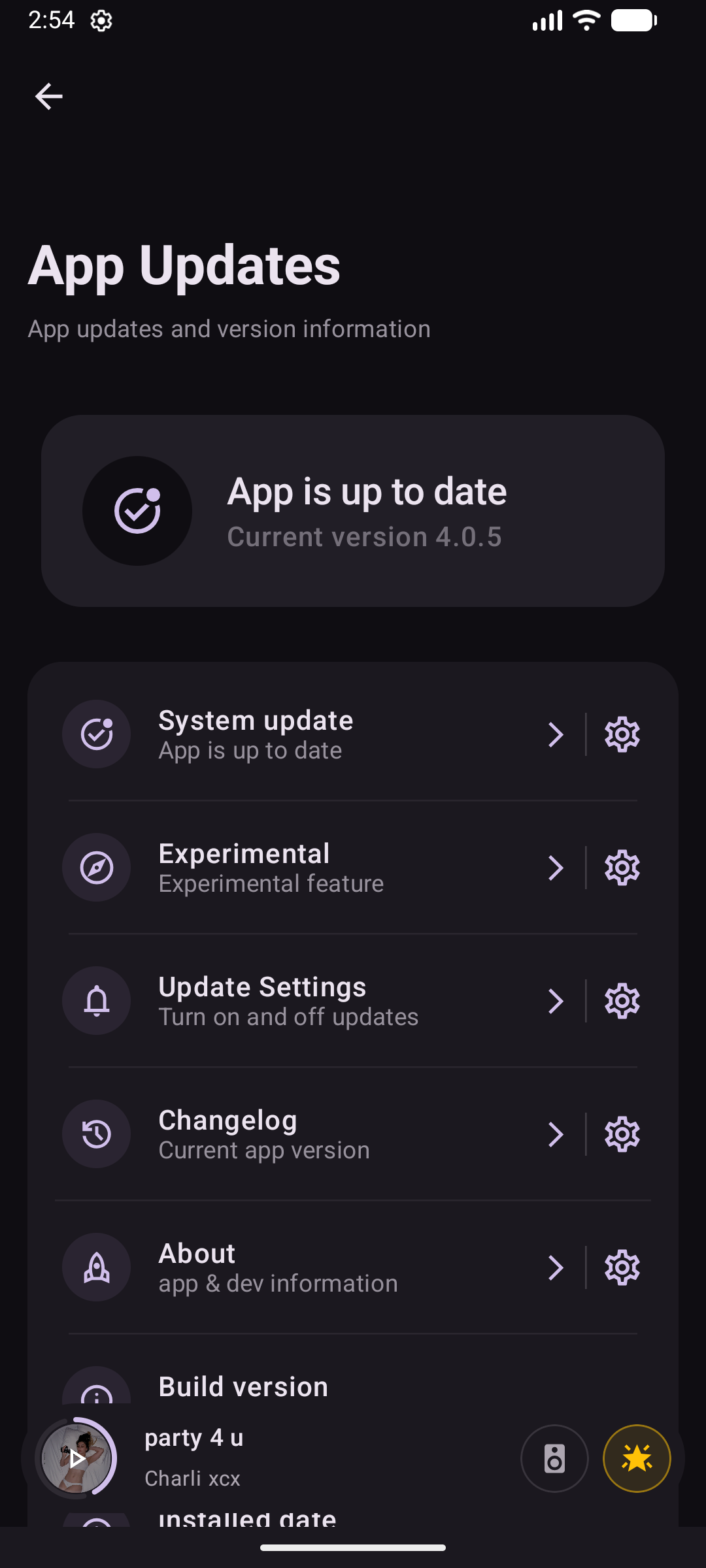Tap the Update Settings bell icon
This screenshot has height=1568, width=706.
pyautogui.click(x=96, y=1000)
